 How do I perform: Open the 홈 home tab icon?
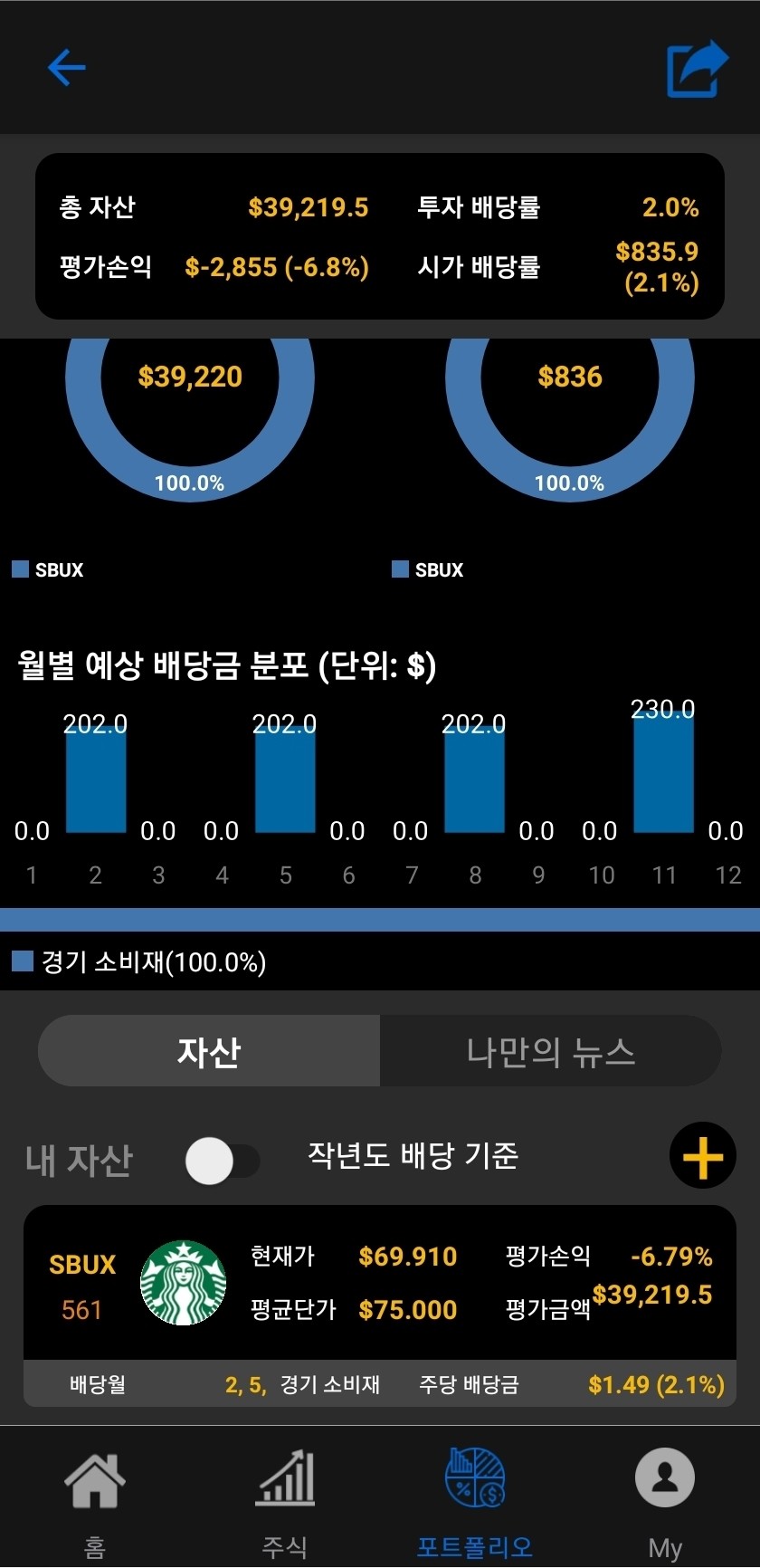tap(94, 1483)
